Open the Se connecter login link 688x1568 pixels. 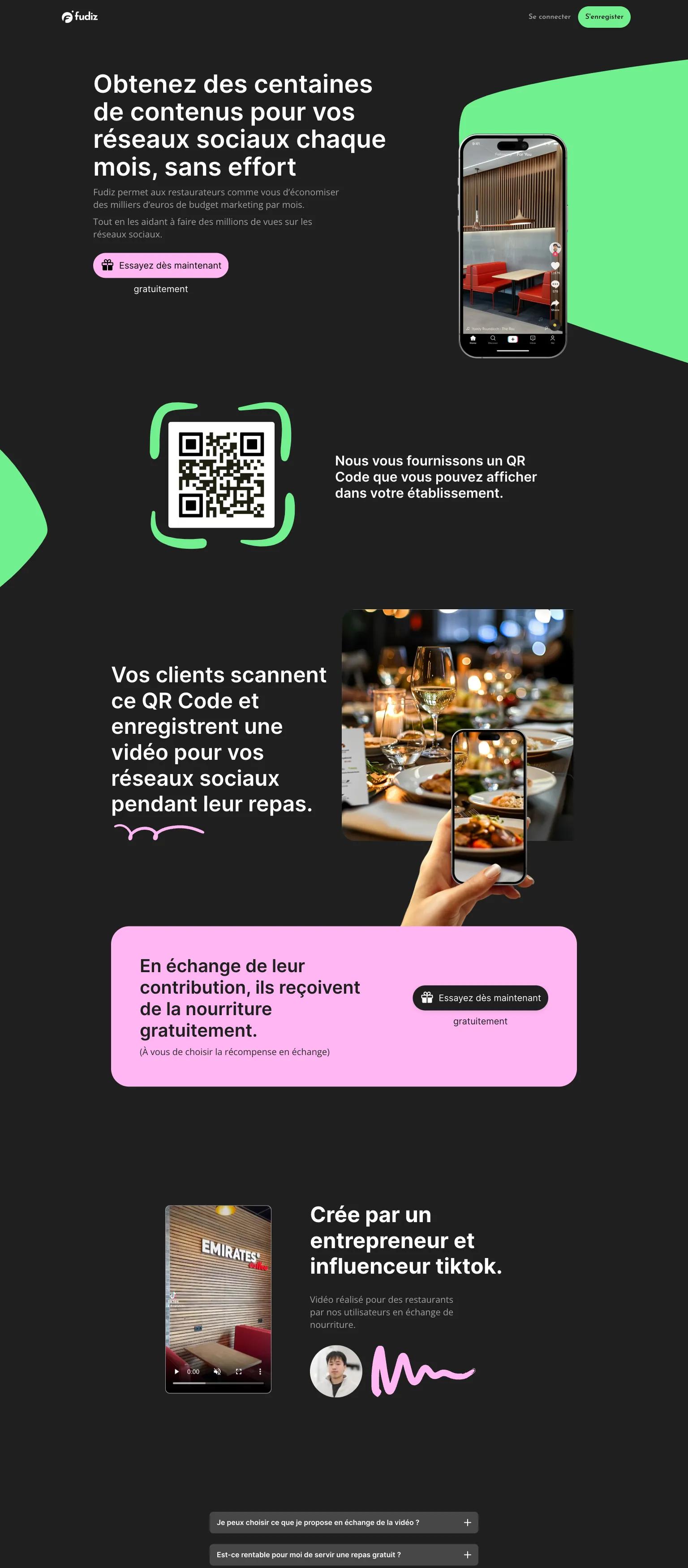tap(549, 17)
